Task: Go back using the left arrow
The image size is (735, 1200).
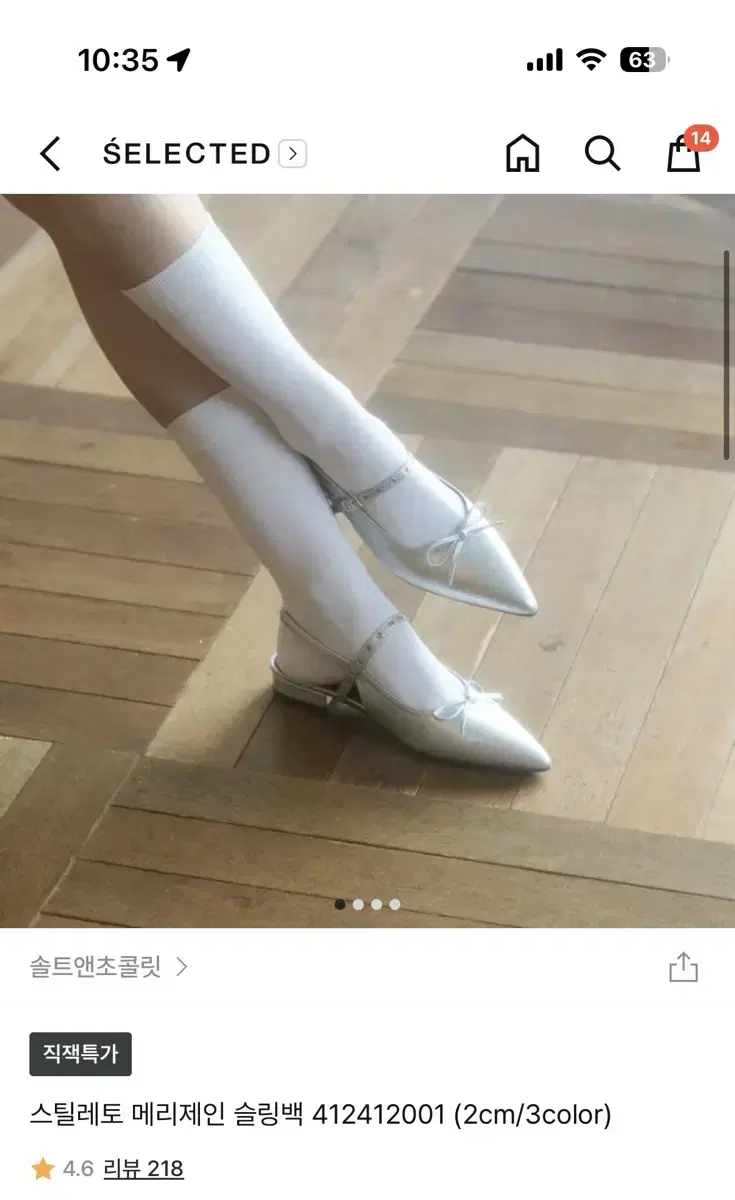Action: (49, 154)
